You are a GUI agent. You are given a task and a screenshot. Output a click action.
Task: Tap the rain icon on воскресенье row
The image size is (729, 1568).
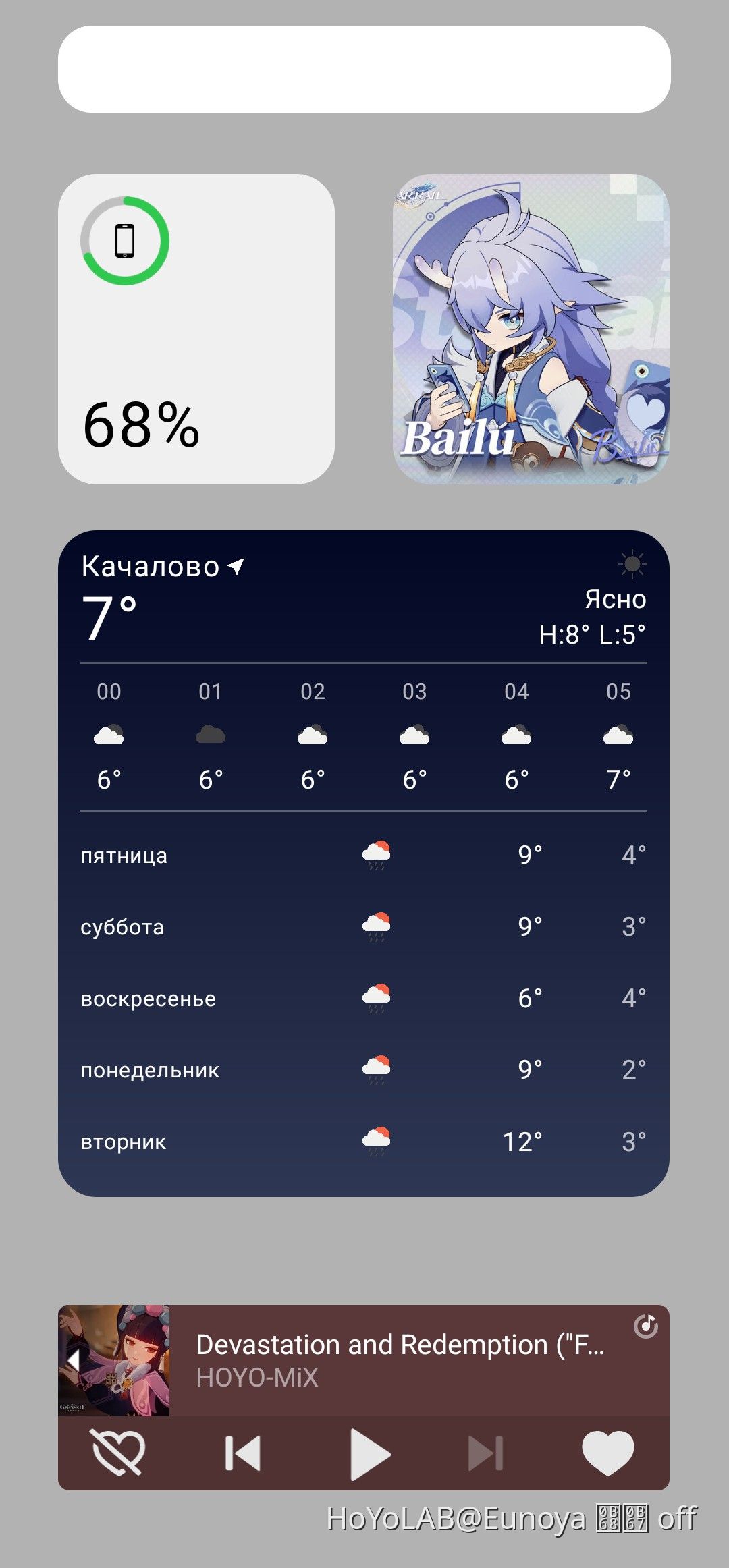point(375,997)
